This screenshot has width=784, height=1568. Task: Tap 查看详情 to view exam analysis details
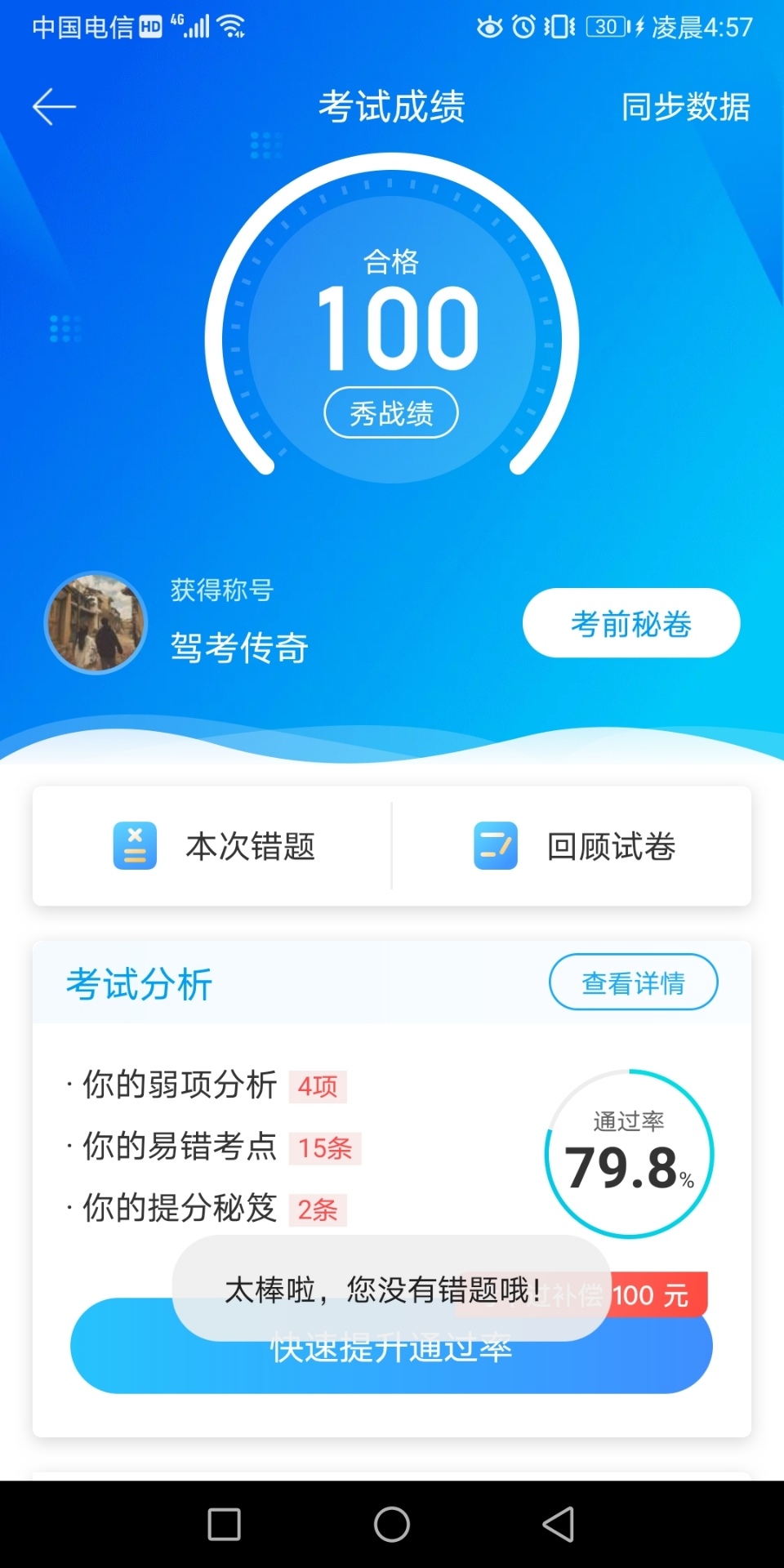634,982
